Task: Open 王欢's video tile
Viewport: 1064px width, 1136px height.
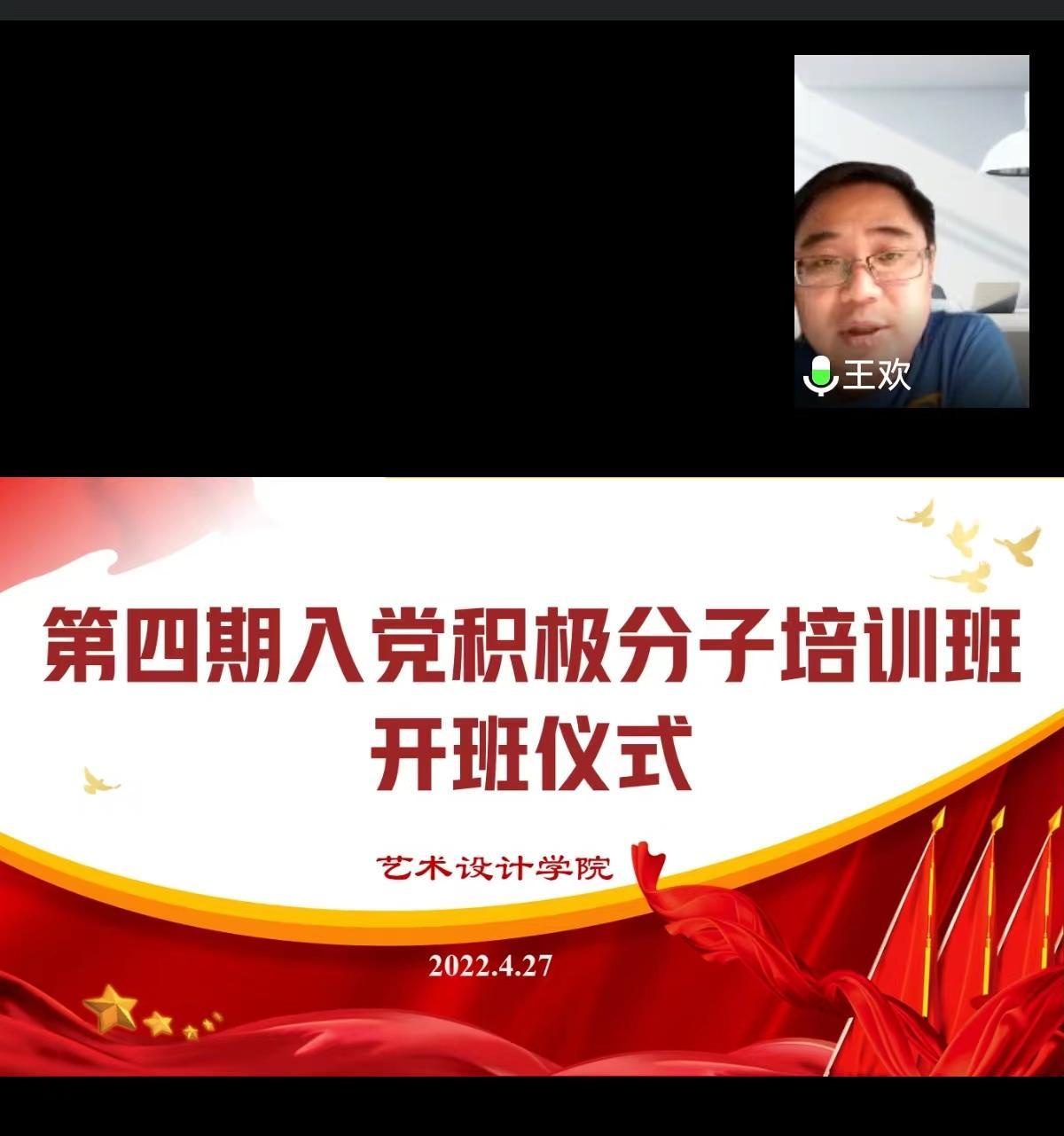Action: tap(911, 231)
